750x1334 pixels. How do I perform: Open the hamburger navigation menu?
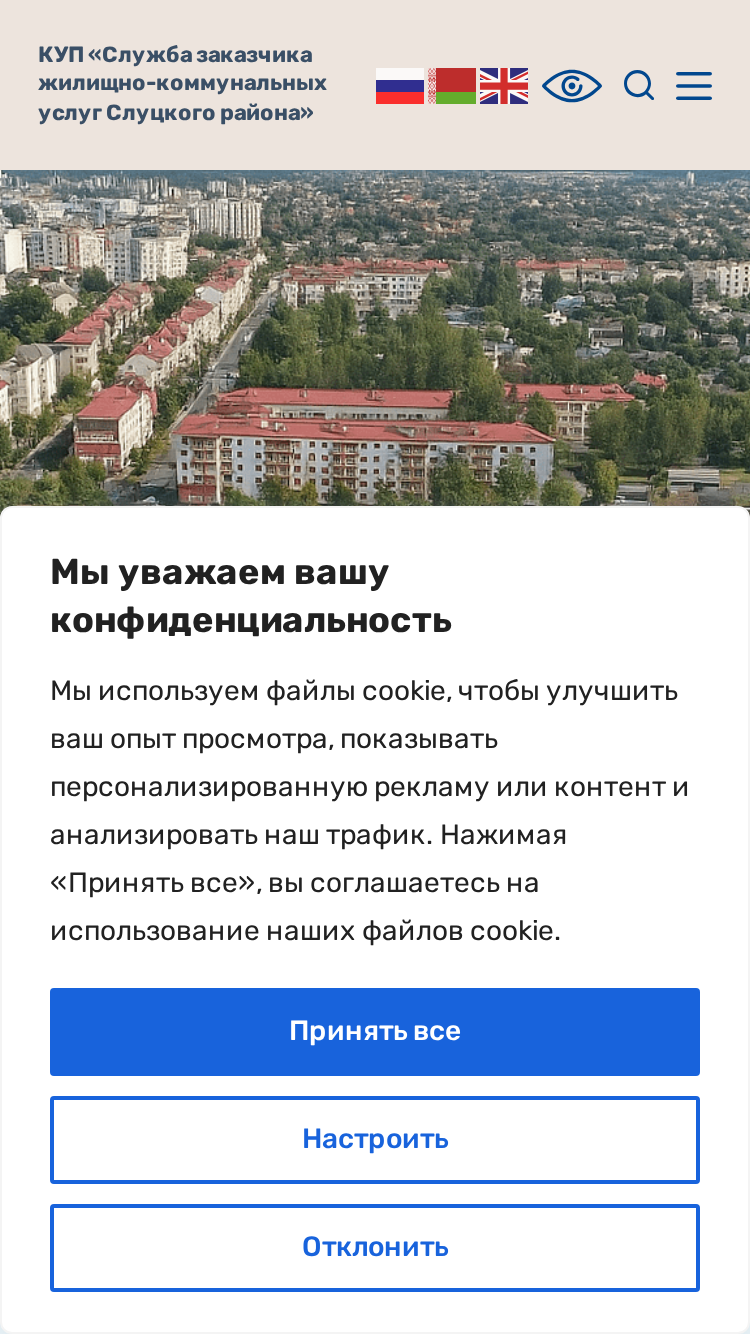coord(694,86)
